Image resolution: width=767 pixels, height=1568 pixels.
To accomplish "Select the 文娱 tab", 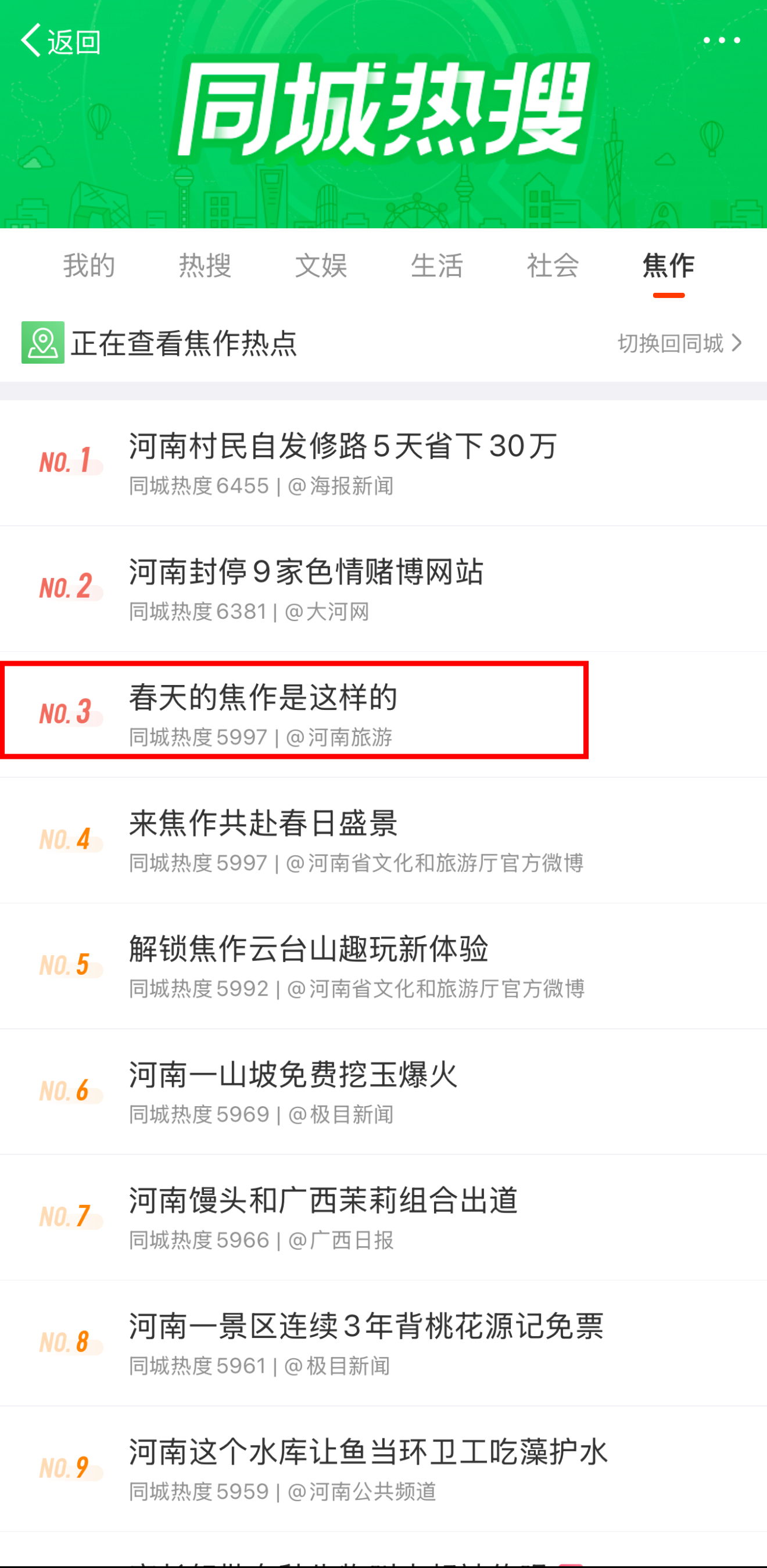I will [x=321, y=265].
